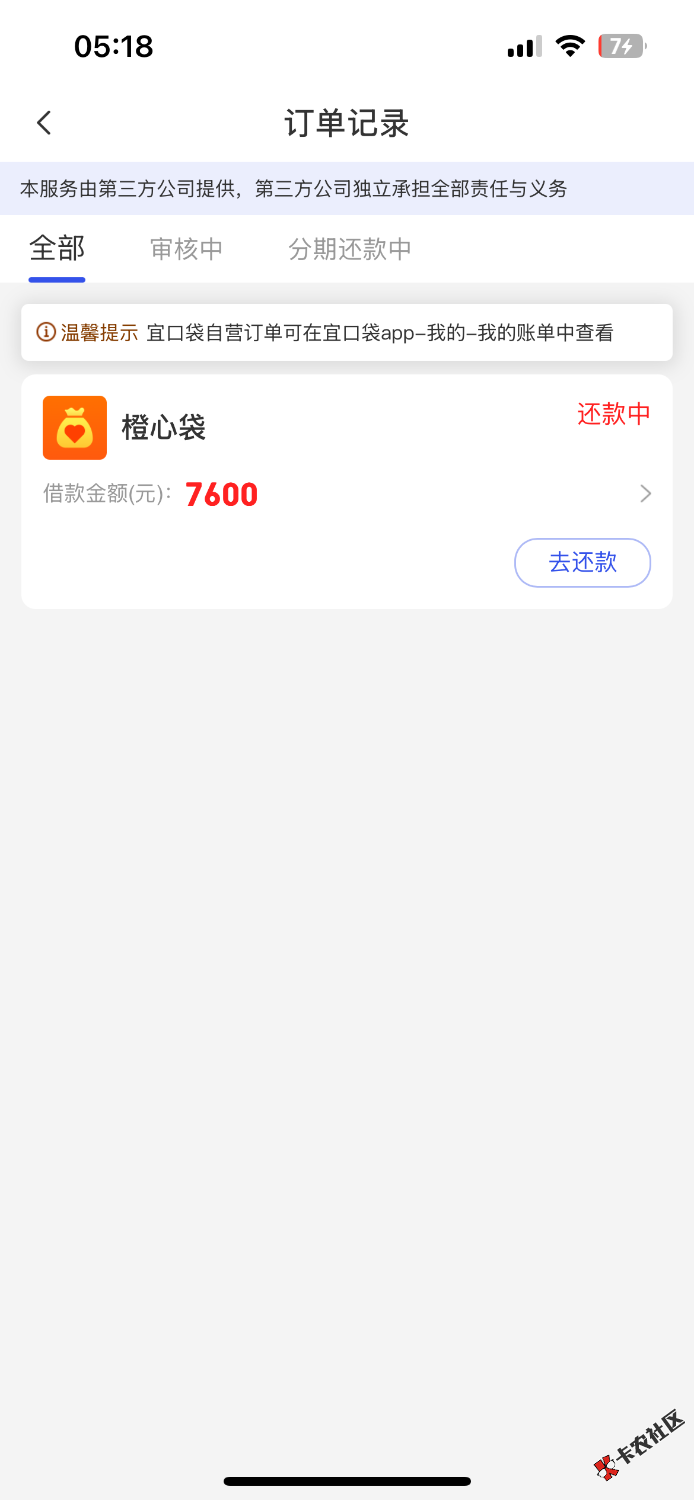Show the 分期还款中 orders tab
694x1500 pixels.
tap(350, 249)
